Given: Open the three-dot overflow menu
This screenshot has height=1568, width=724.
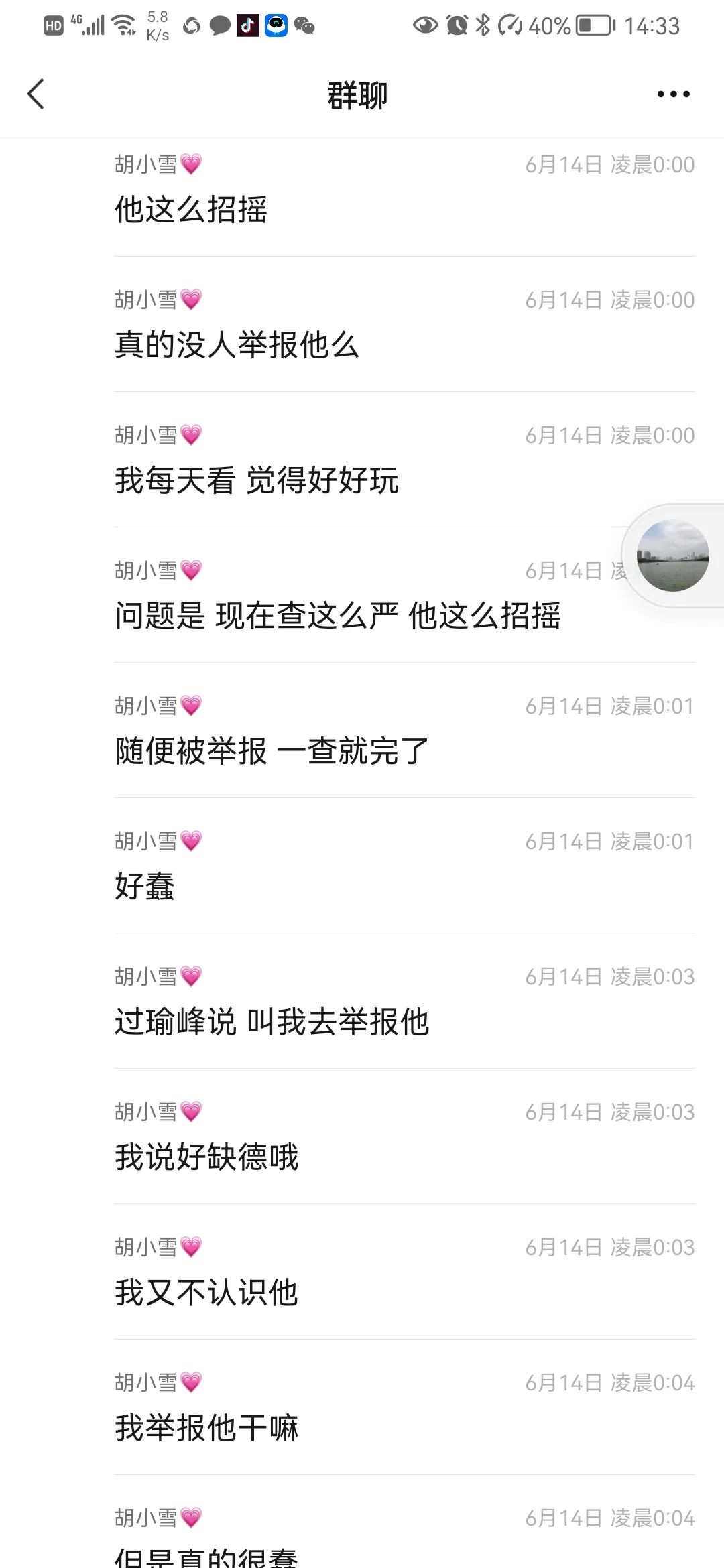Looking at the screenshot, I should 673,94.
